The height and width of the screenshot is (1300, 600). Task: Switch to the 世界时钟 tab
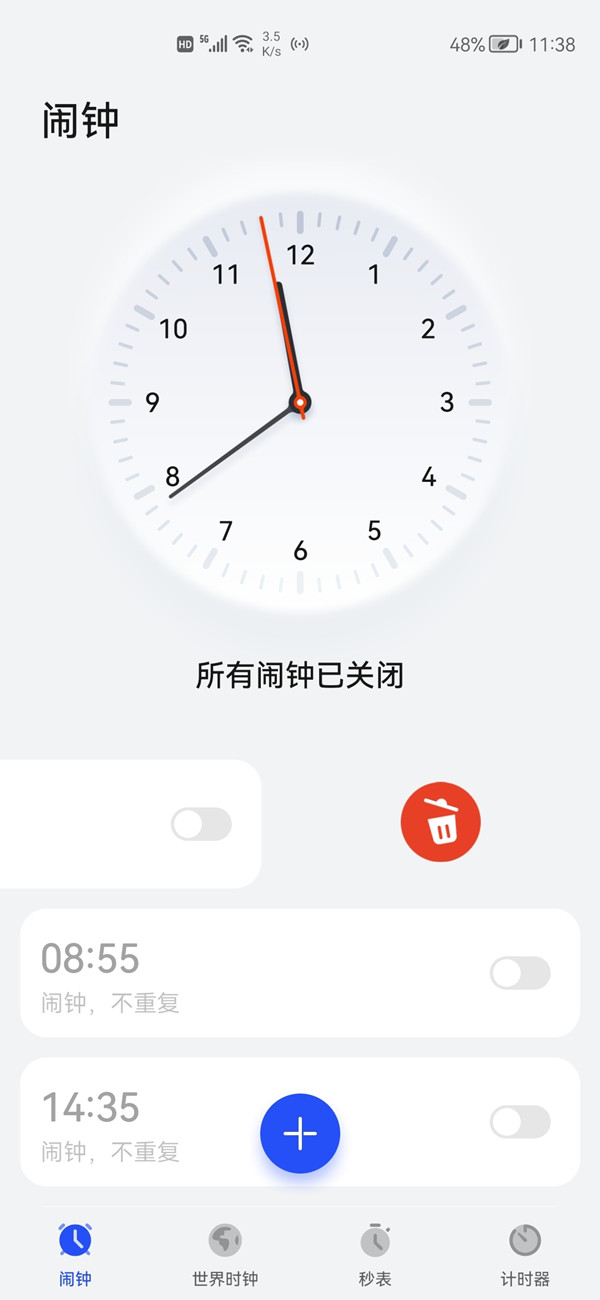225,1253
